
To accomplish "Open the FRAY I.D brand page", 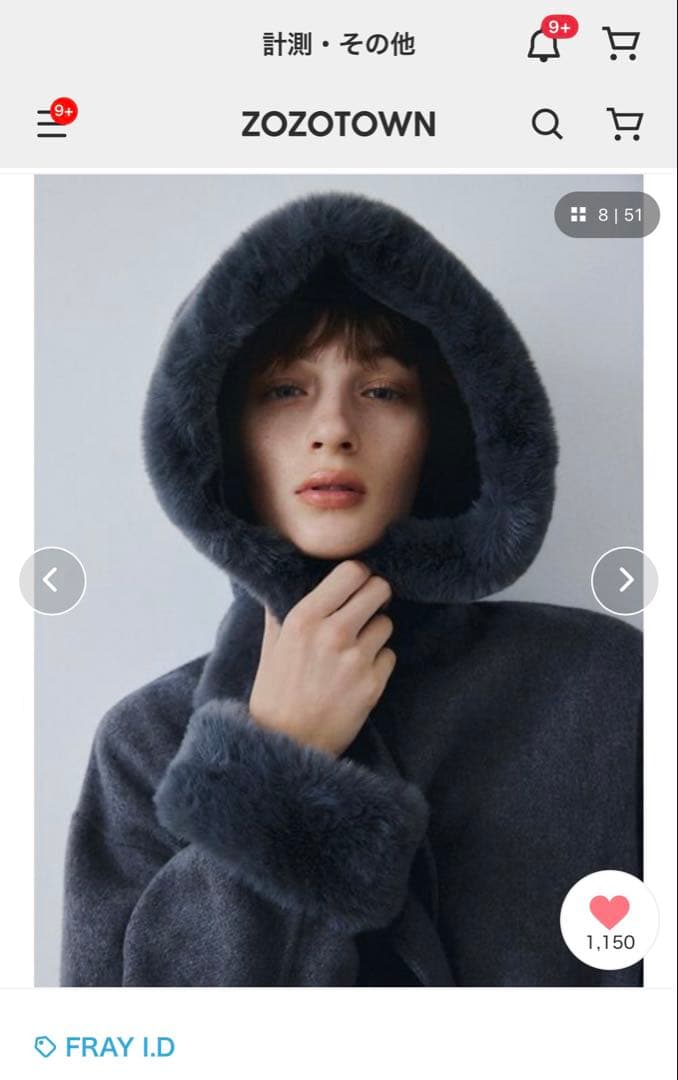I will (106, 1047).
